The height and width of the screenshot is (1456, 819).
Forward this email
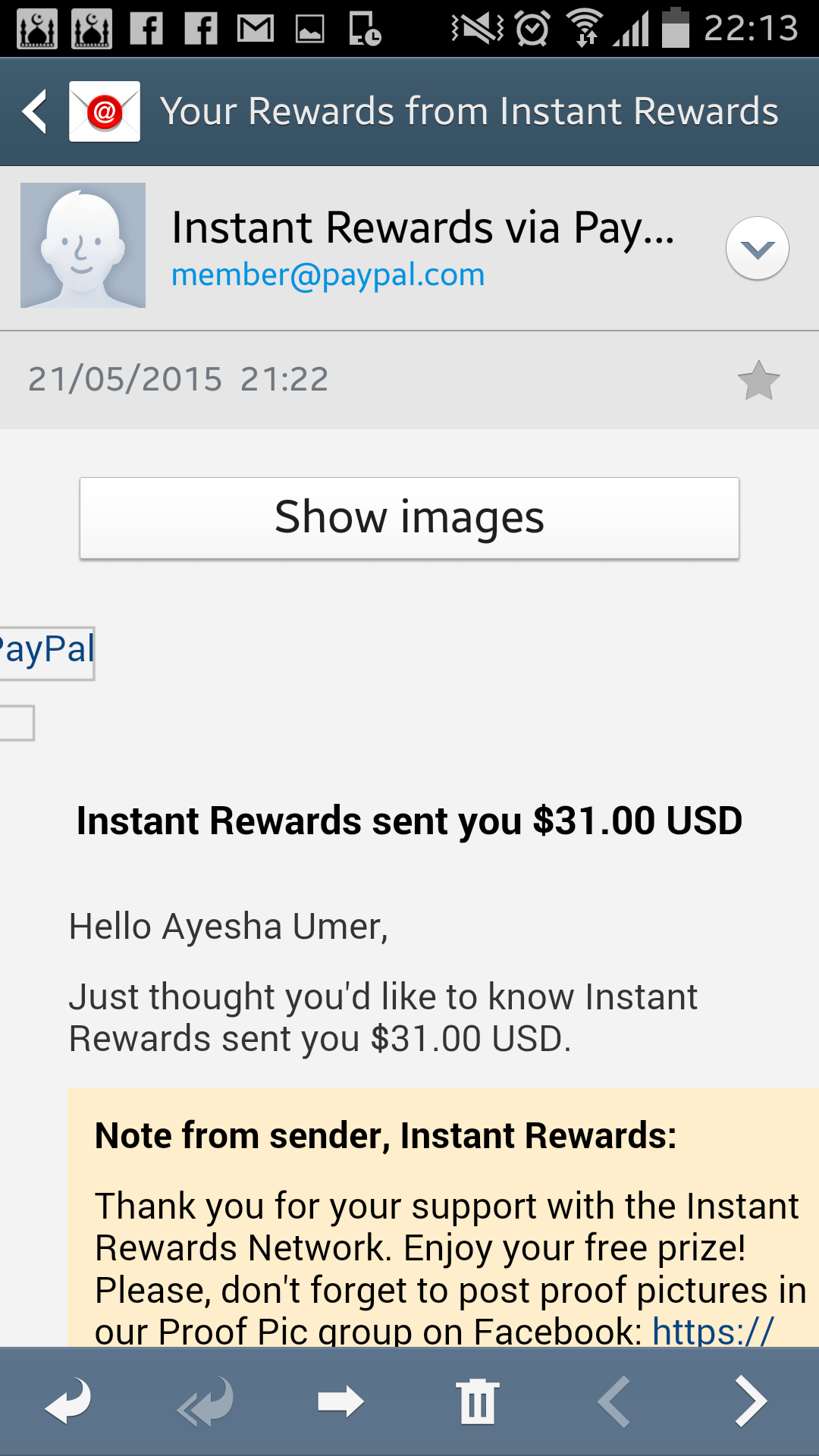pyautogui.click(x=341, y=1401)
